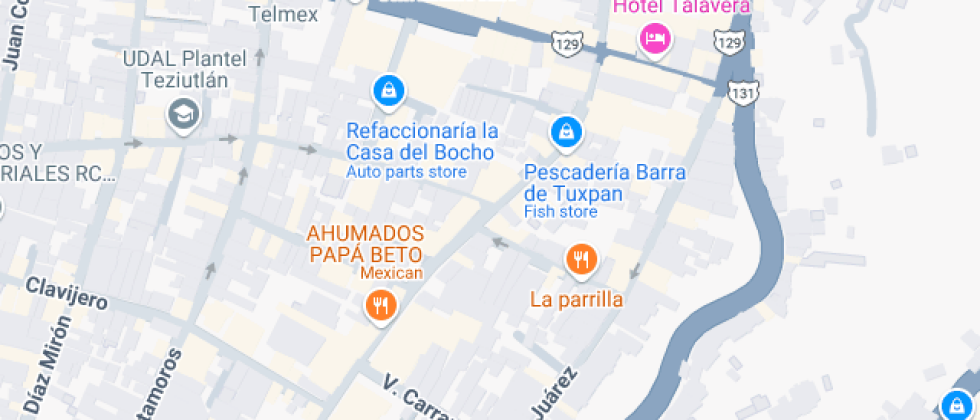
Task: Open UDAL Plantel Teziutlán school marker
Action: tap(183, 113)
